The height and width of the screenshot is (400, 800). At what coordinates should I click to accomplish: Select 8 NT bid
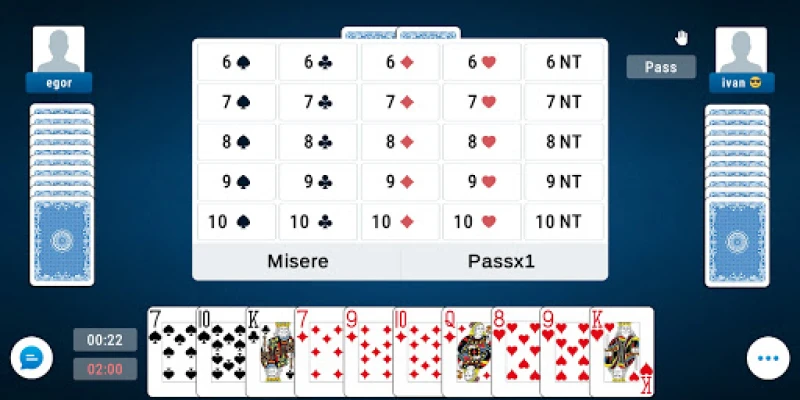tap(564, 142)
